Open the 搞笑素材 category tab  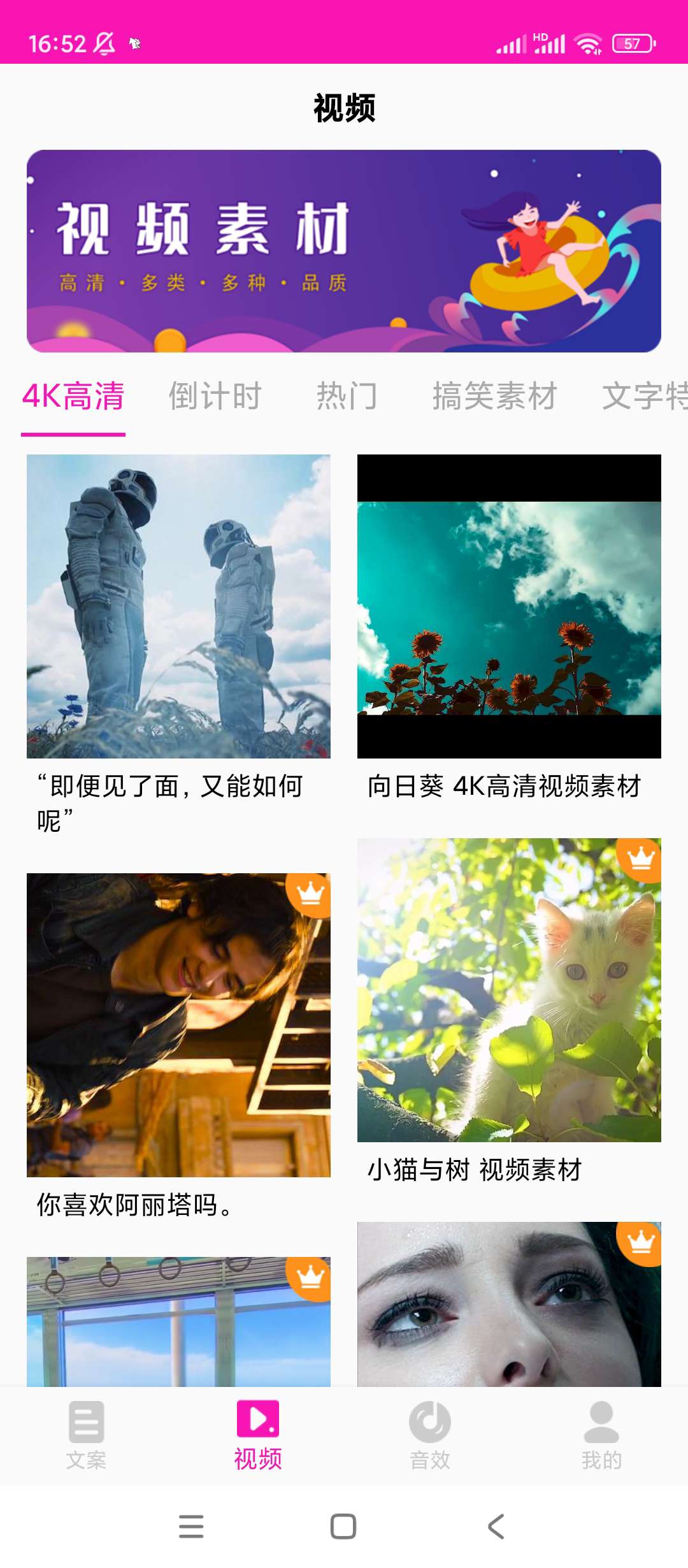tap(495, 396)
